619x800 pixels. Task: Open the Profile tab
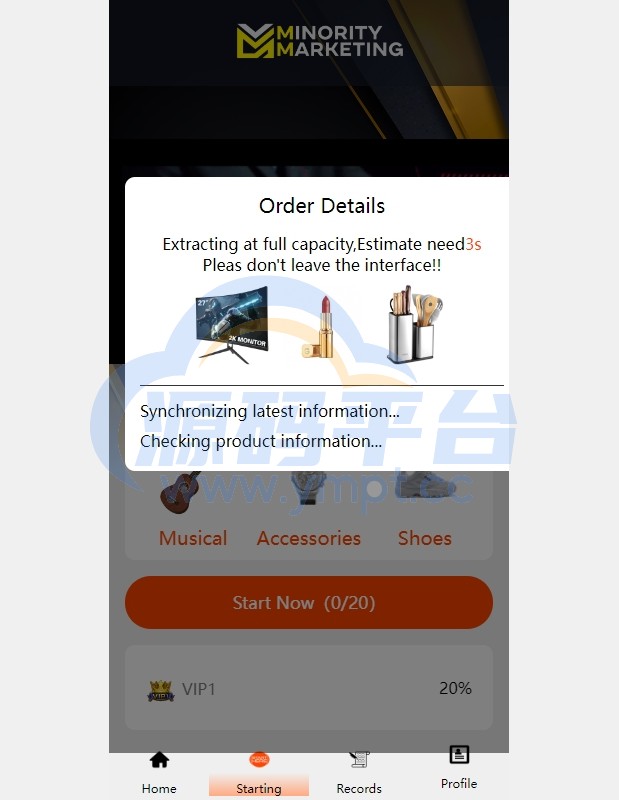(459, 768)
